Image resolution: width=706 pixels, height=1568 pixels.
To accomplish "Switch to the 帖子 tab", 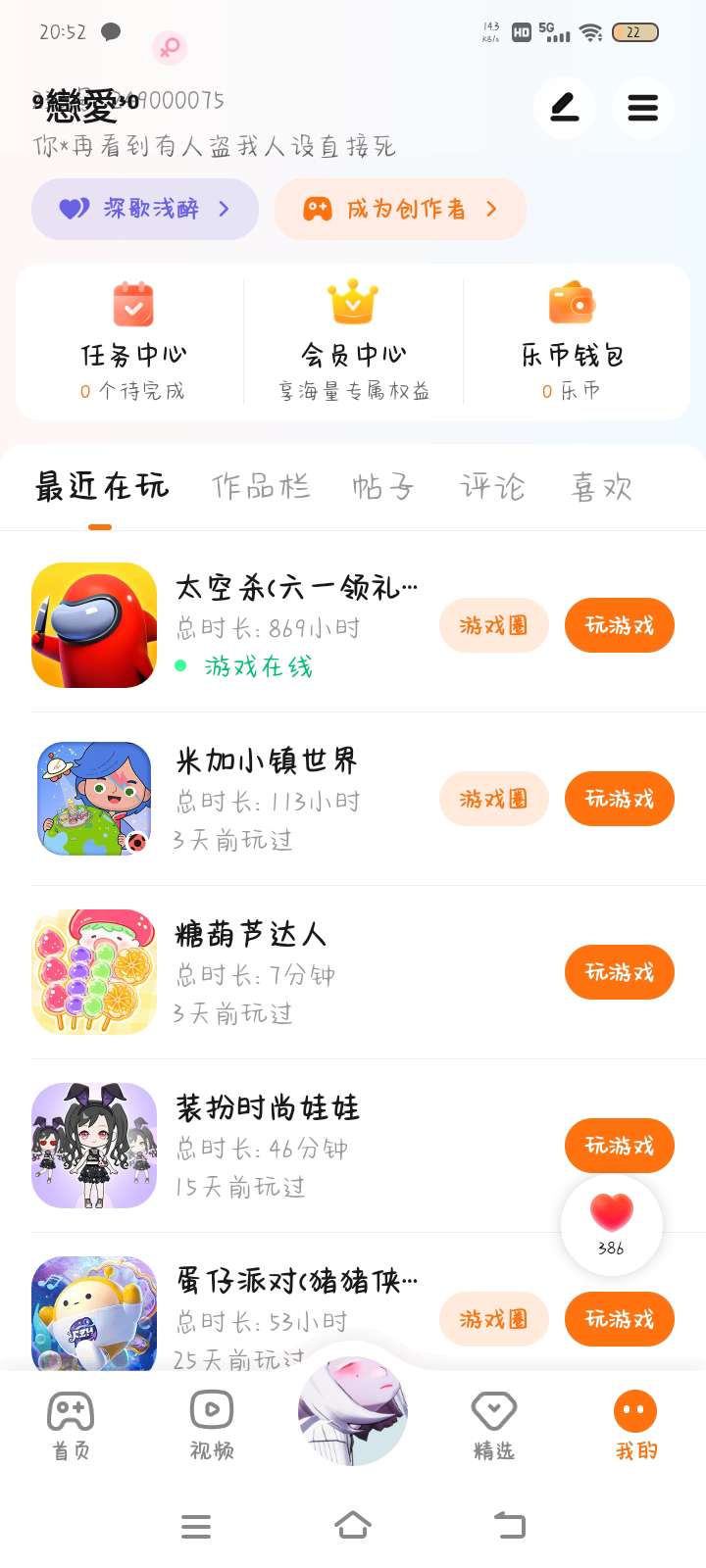I will pos(382,487).
